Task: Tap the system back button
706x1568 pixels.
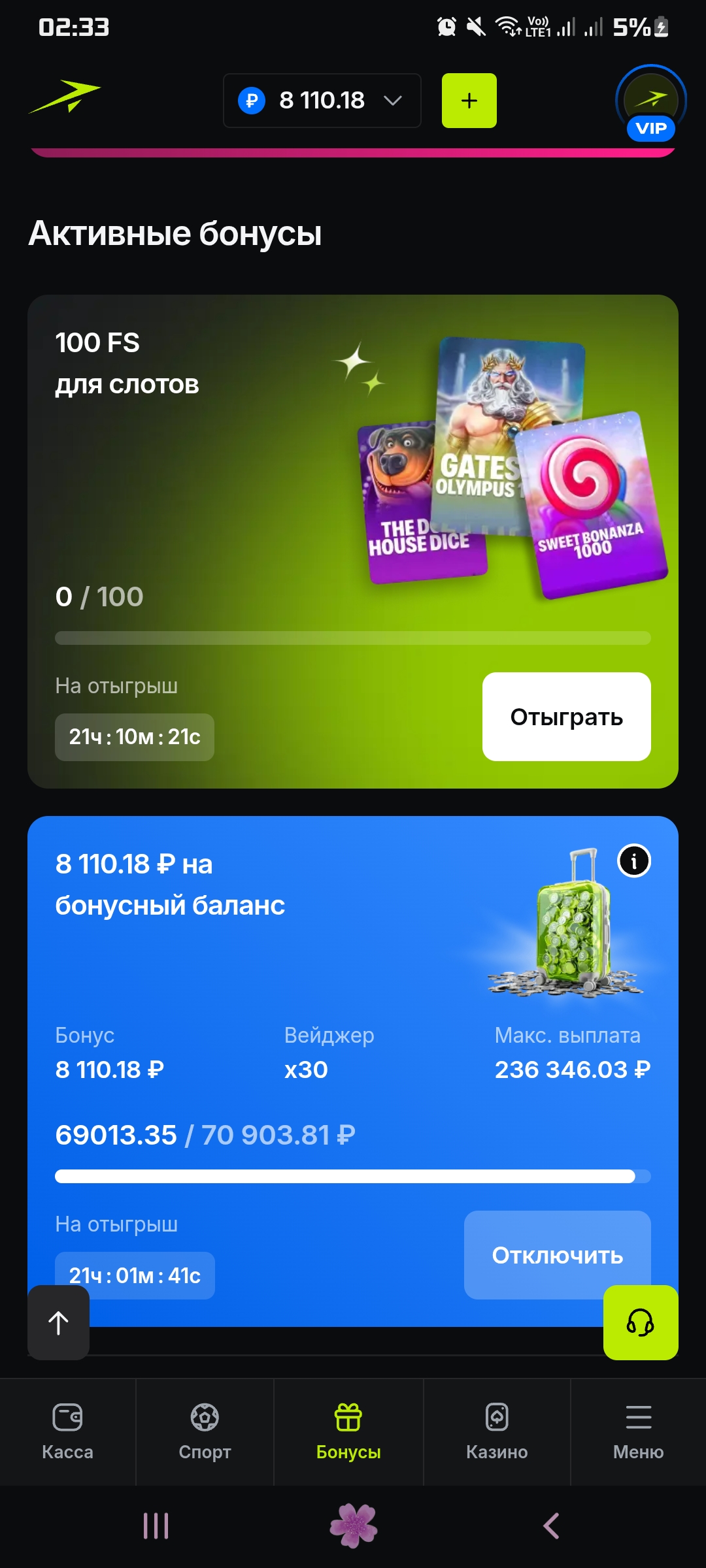Action: [551, 1526]
